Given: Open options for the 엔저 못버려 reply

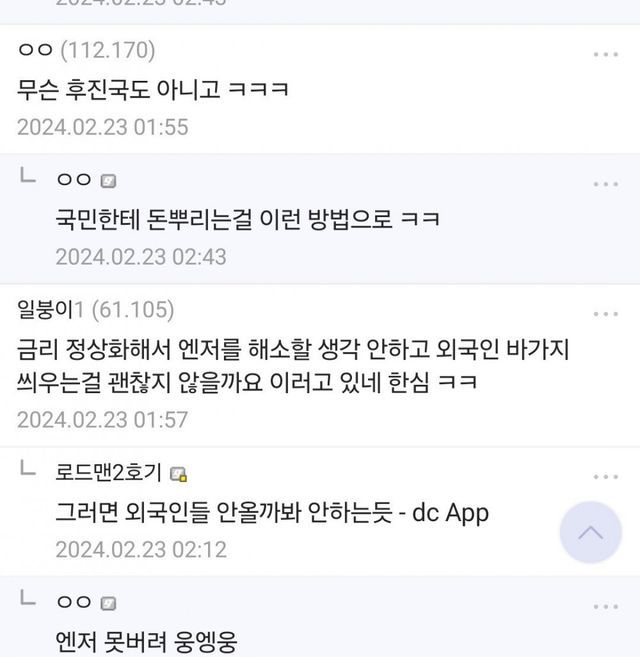Looking at the screenshot, I should pyautogui.click(x=606, y=606).
